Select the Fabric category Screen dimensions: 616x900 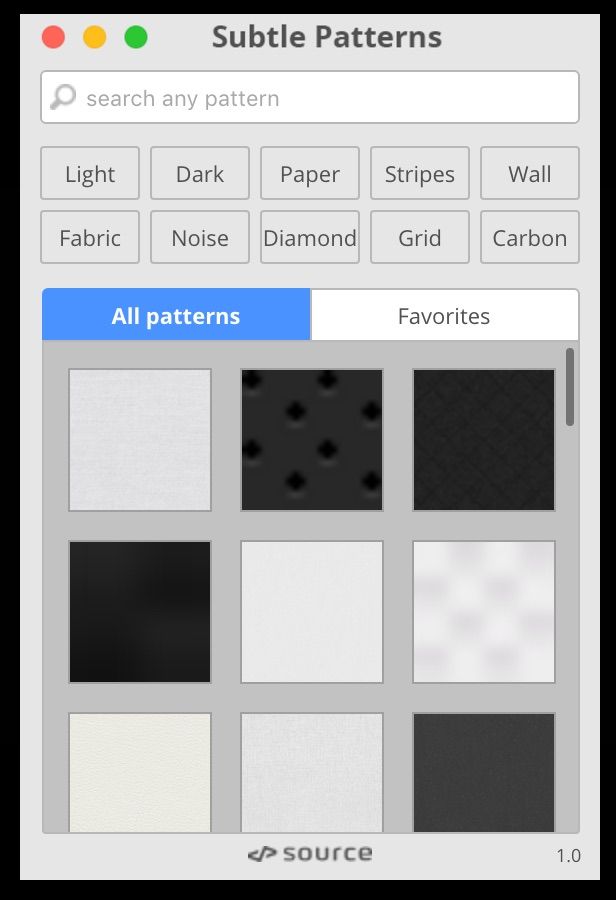(x=90, y=238)
